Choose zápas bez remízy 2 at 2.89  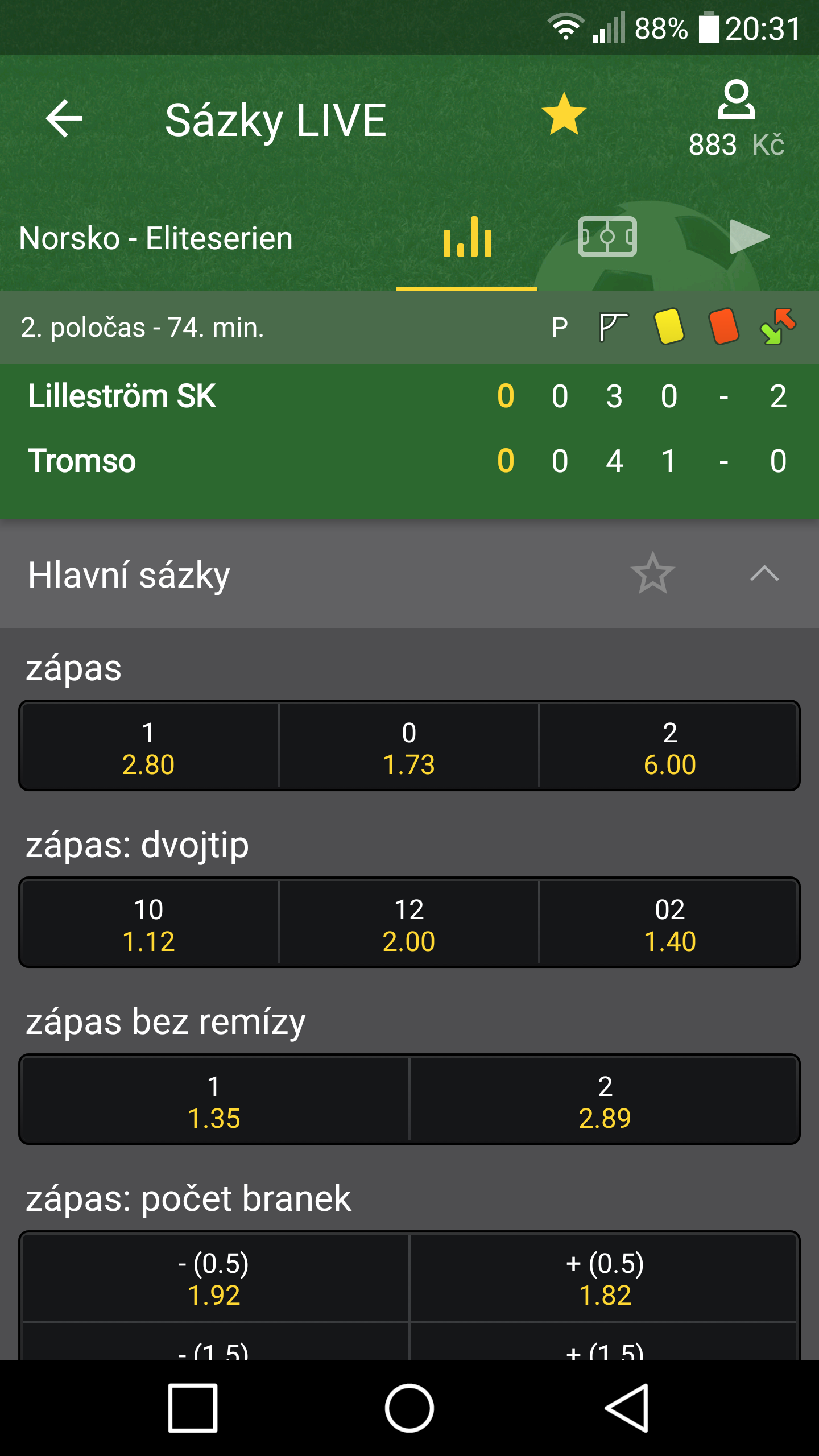pyautogui.click(x=604, y=1099)
